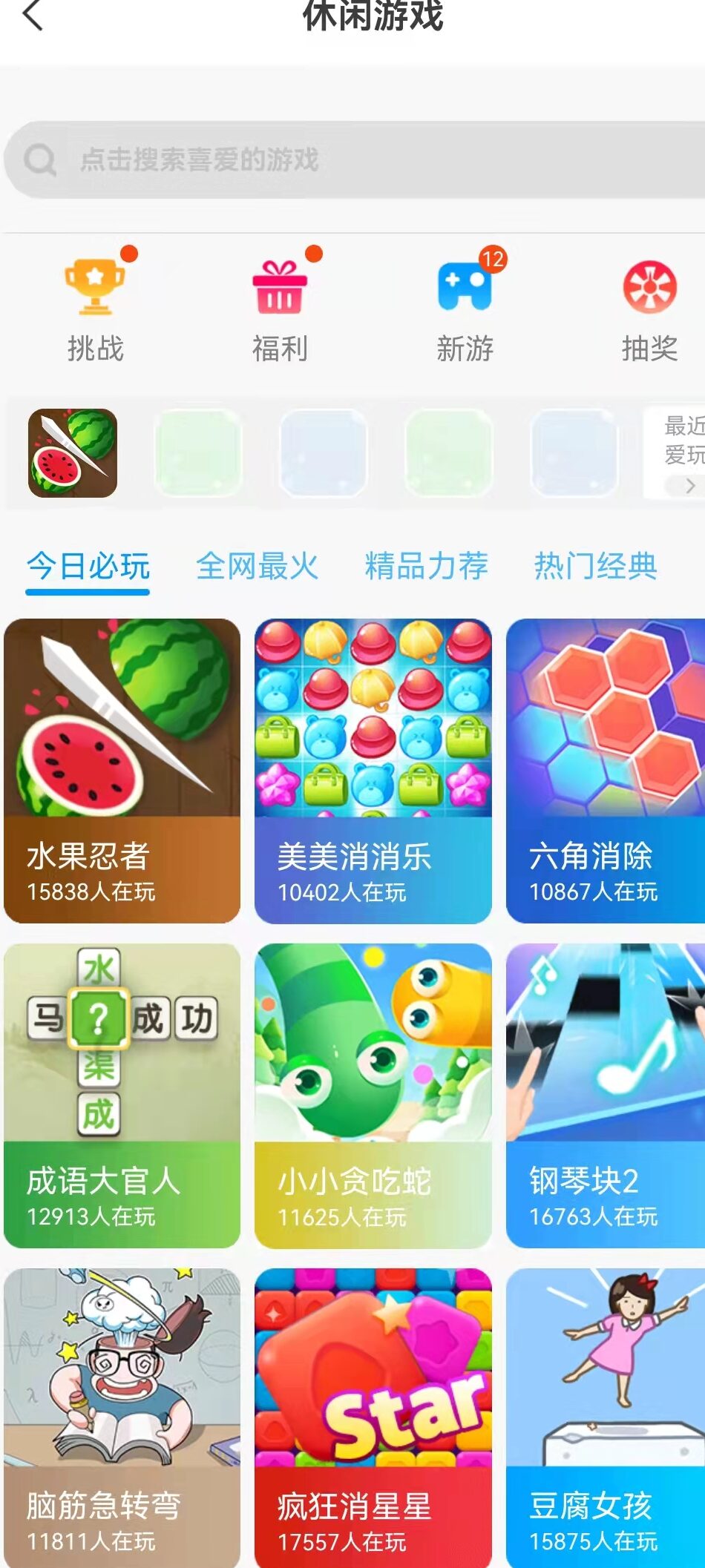Launch the 疯狂消星星 game
The image size is (705, 1568).
click(373, 1417)
